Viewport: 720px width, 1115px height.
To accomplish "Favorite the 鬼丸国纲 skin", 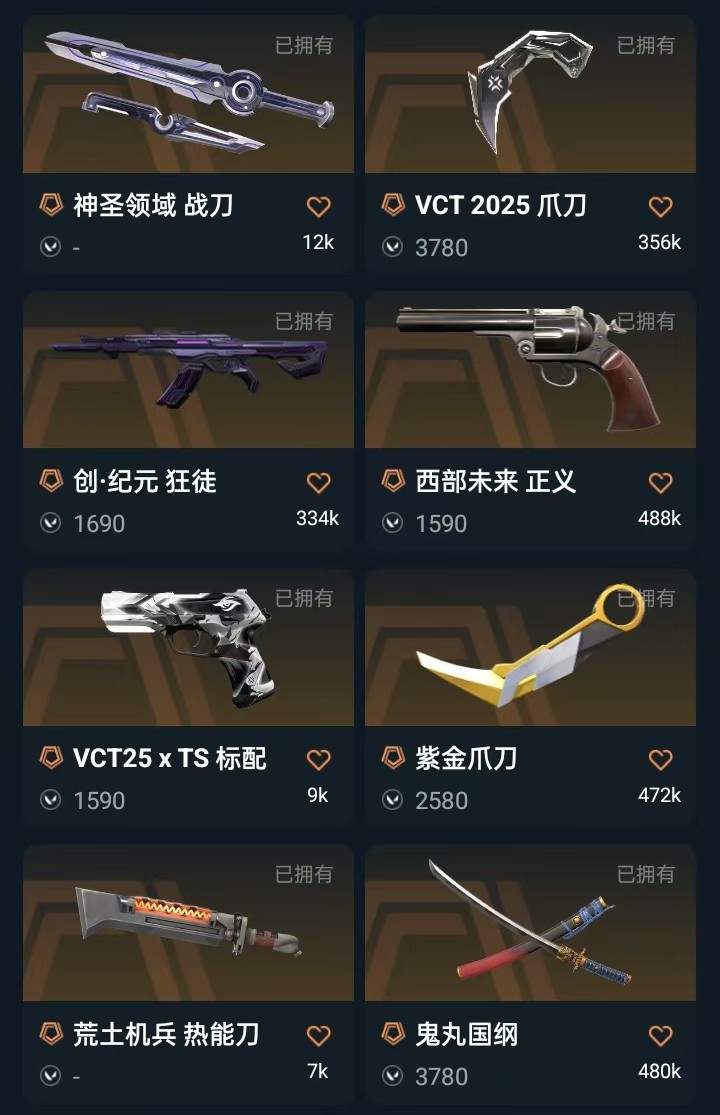I will 660,1035.
